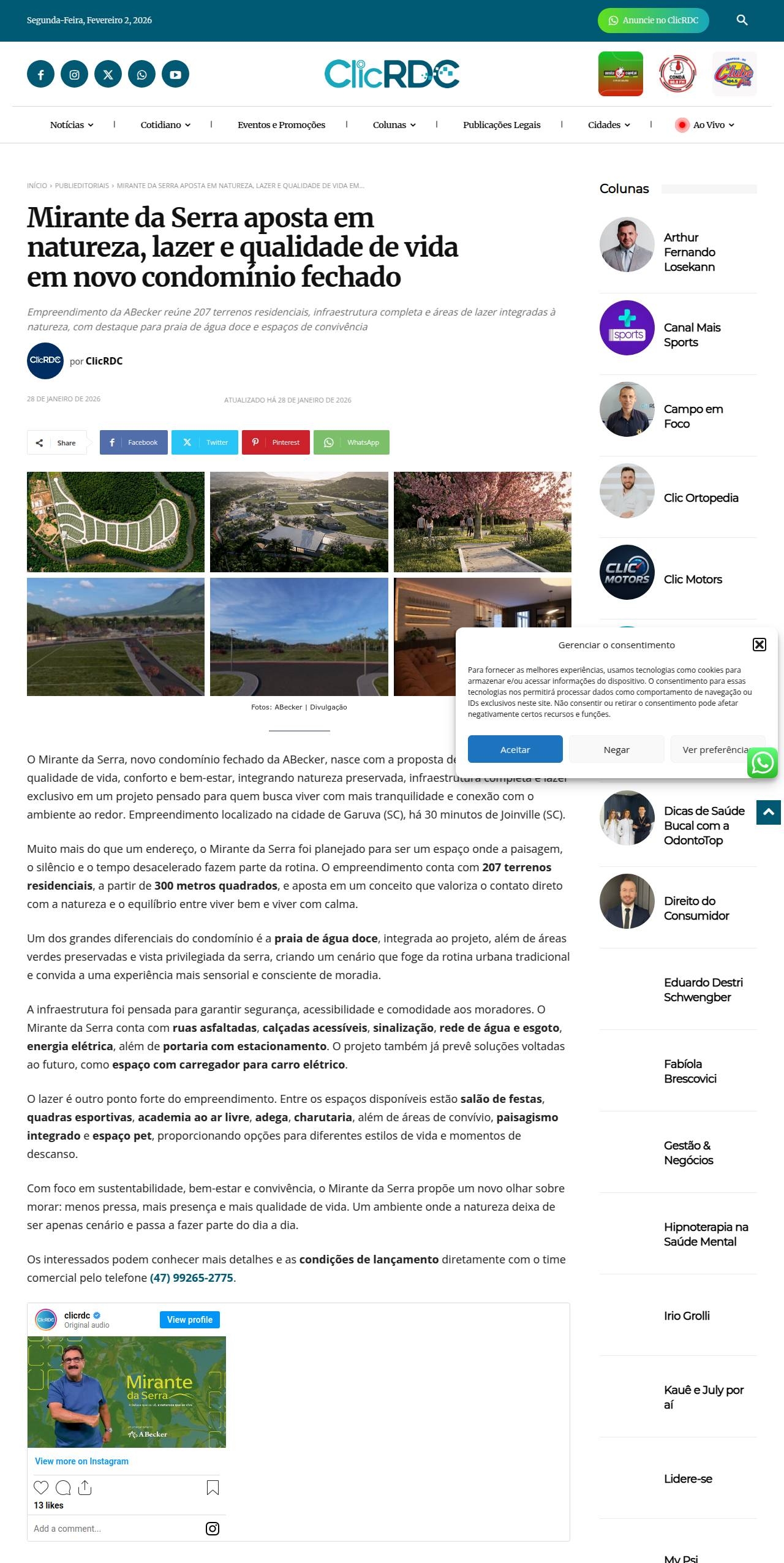Open the search icon in the top bar

click(x=742, y=20)
